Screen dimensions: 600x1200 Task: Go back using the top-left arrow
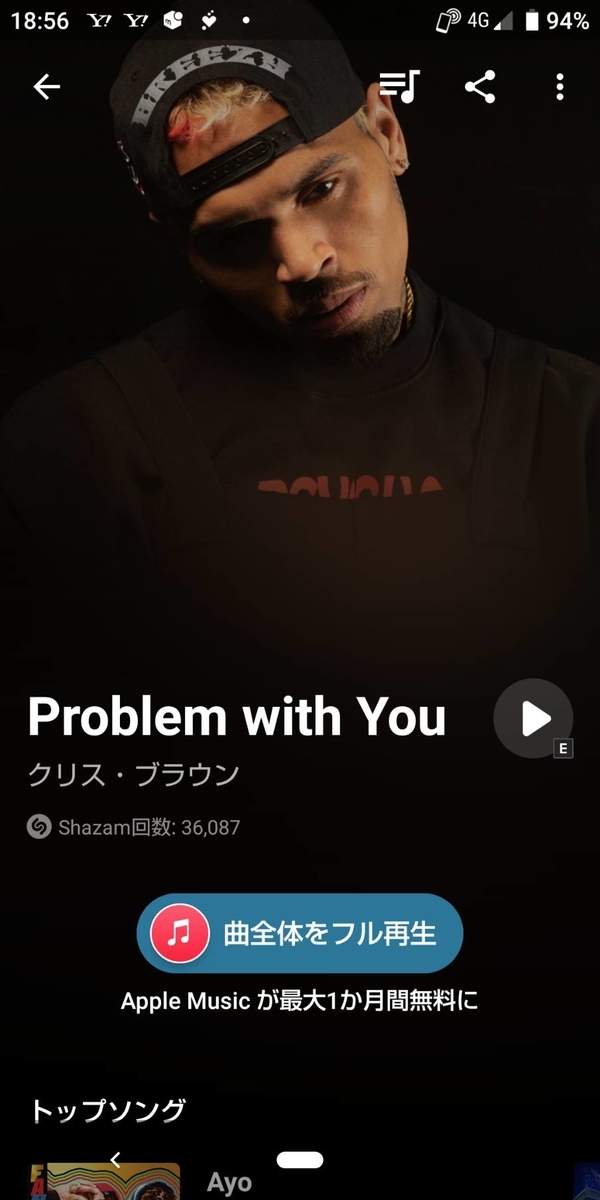coord(47,88)
